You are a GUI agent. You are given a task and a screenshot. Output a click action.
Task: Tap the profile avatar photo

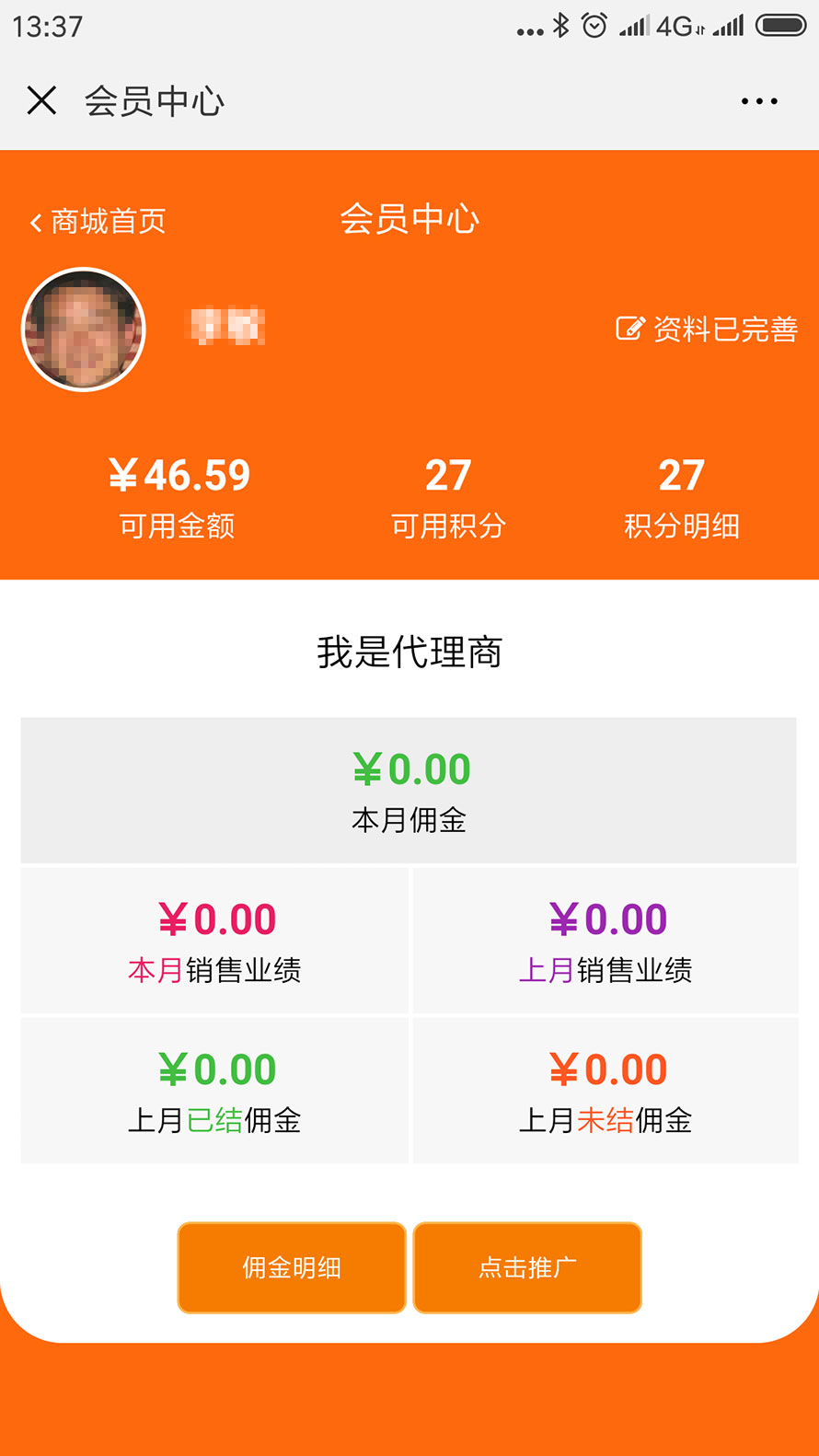(84, 329)
